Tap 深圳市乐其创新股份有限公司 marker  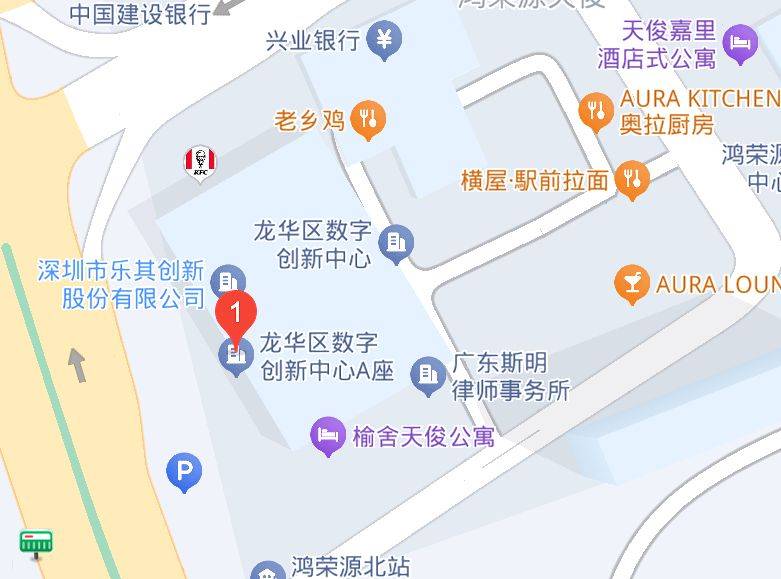coord(231,282)
